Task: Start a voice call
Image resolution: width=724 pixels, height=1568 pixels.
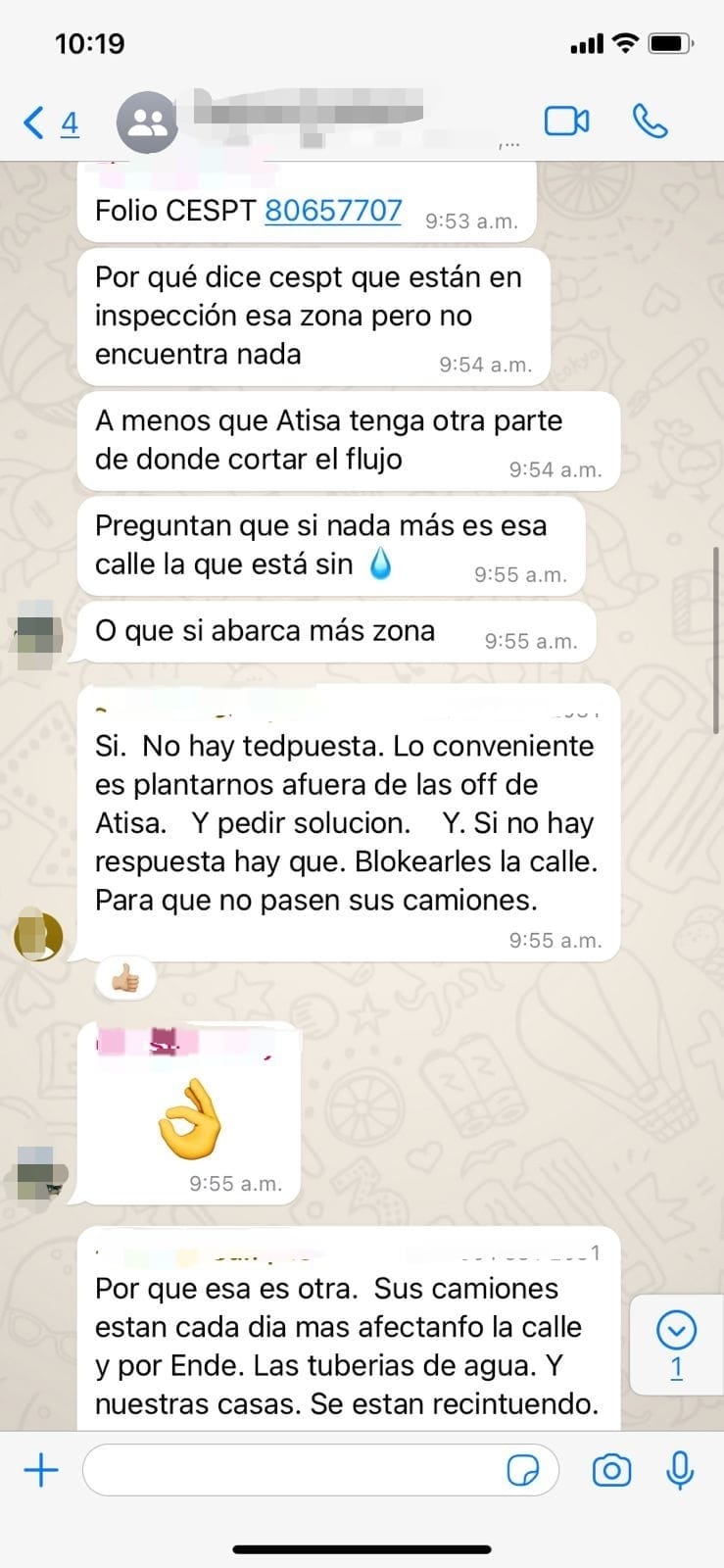Action: (x=650, y=122)
